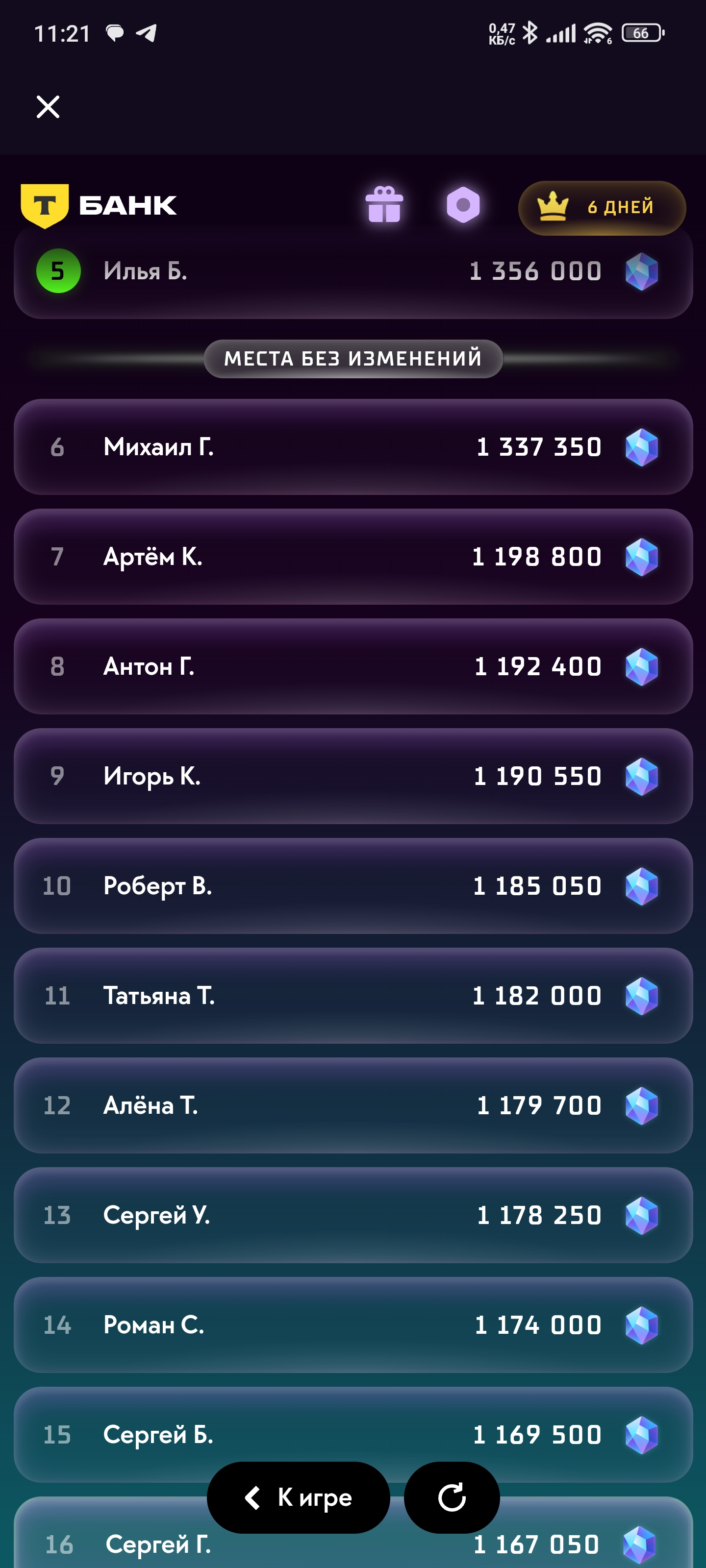Select Артём К. in the ranking
Screen dimensions: 706x1568
click(x=353, y=556)
